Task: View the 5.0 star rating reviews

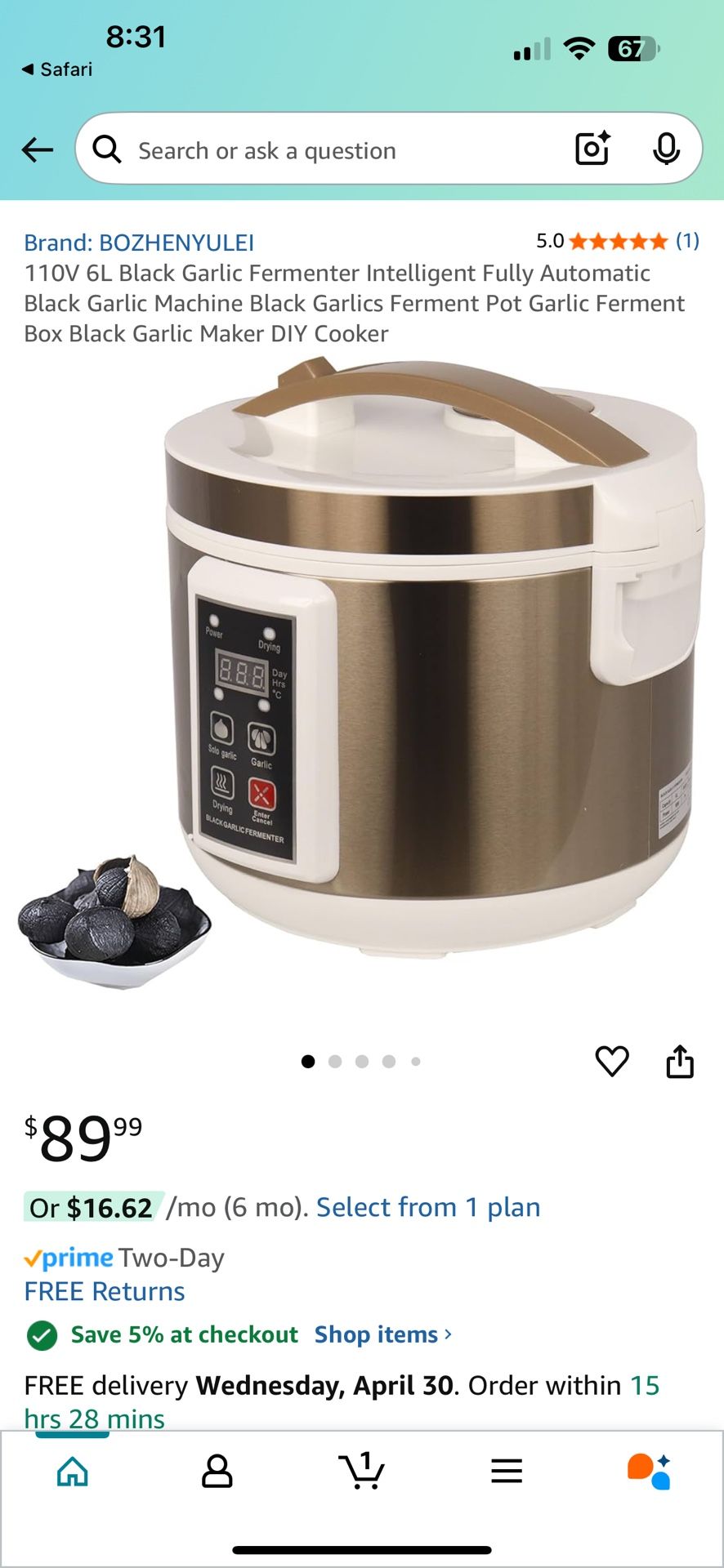Action: point(617,241)
